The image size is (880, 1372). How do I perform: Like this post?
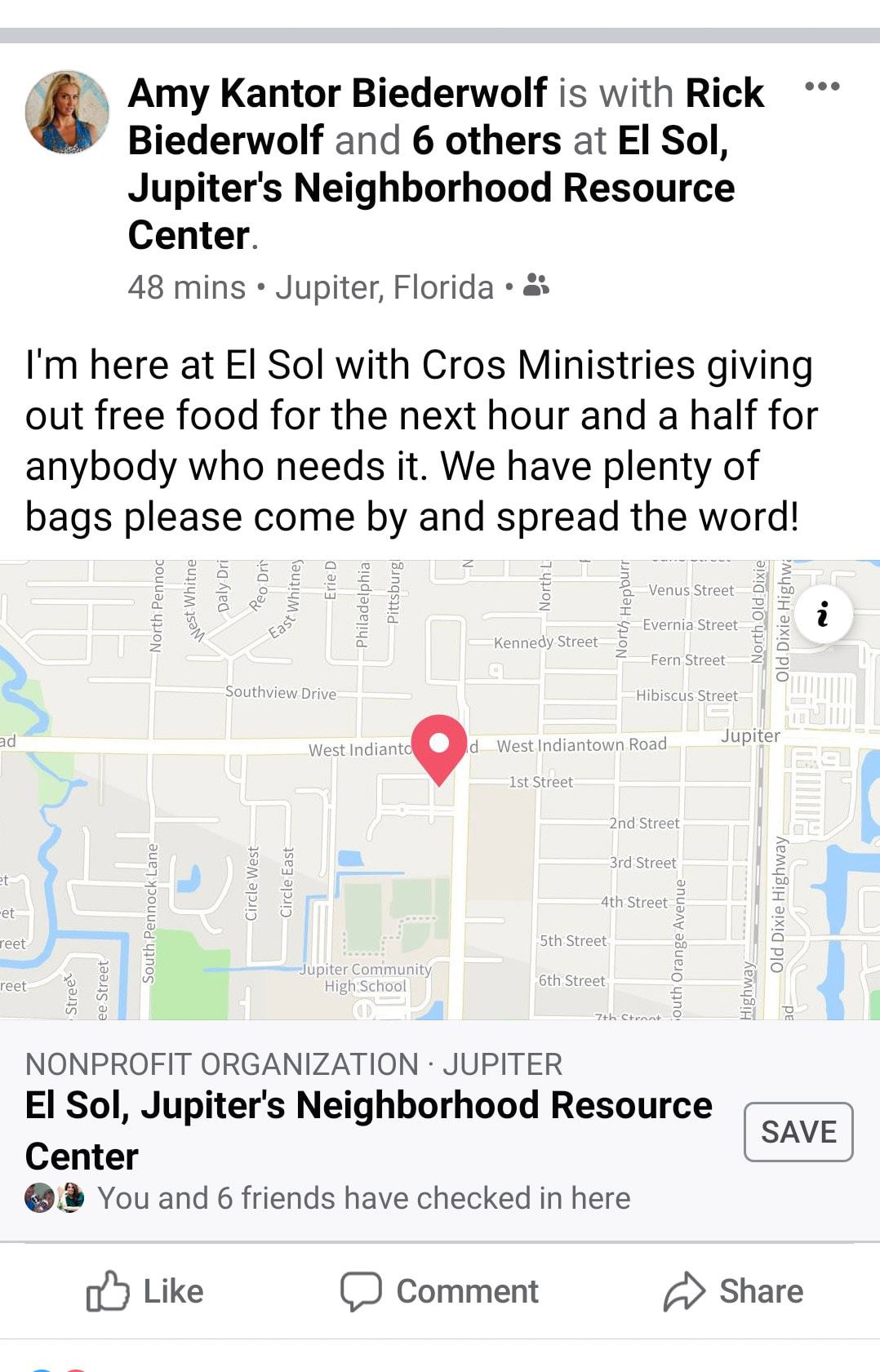(x=145, y=1291)
